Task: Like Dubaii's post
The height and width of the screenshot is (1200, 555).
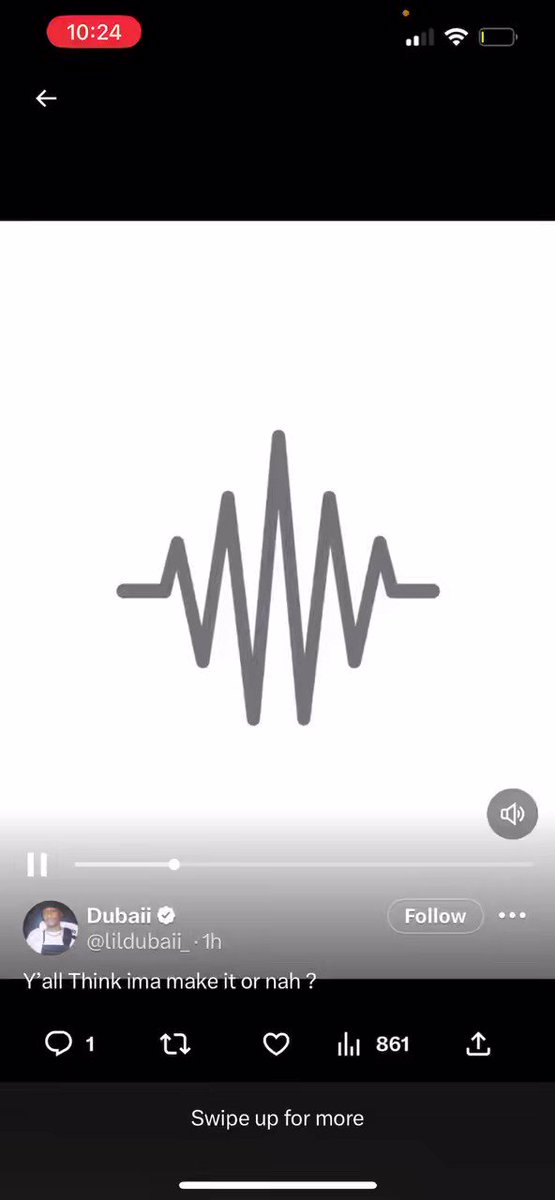Action: (276, 1044)
